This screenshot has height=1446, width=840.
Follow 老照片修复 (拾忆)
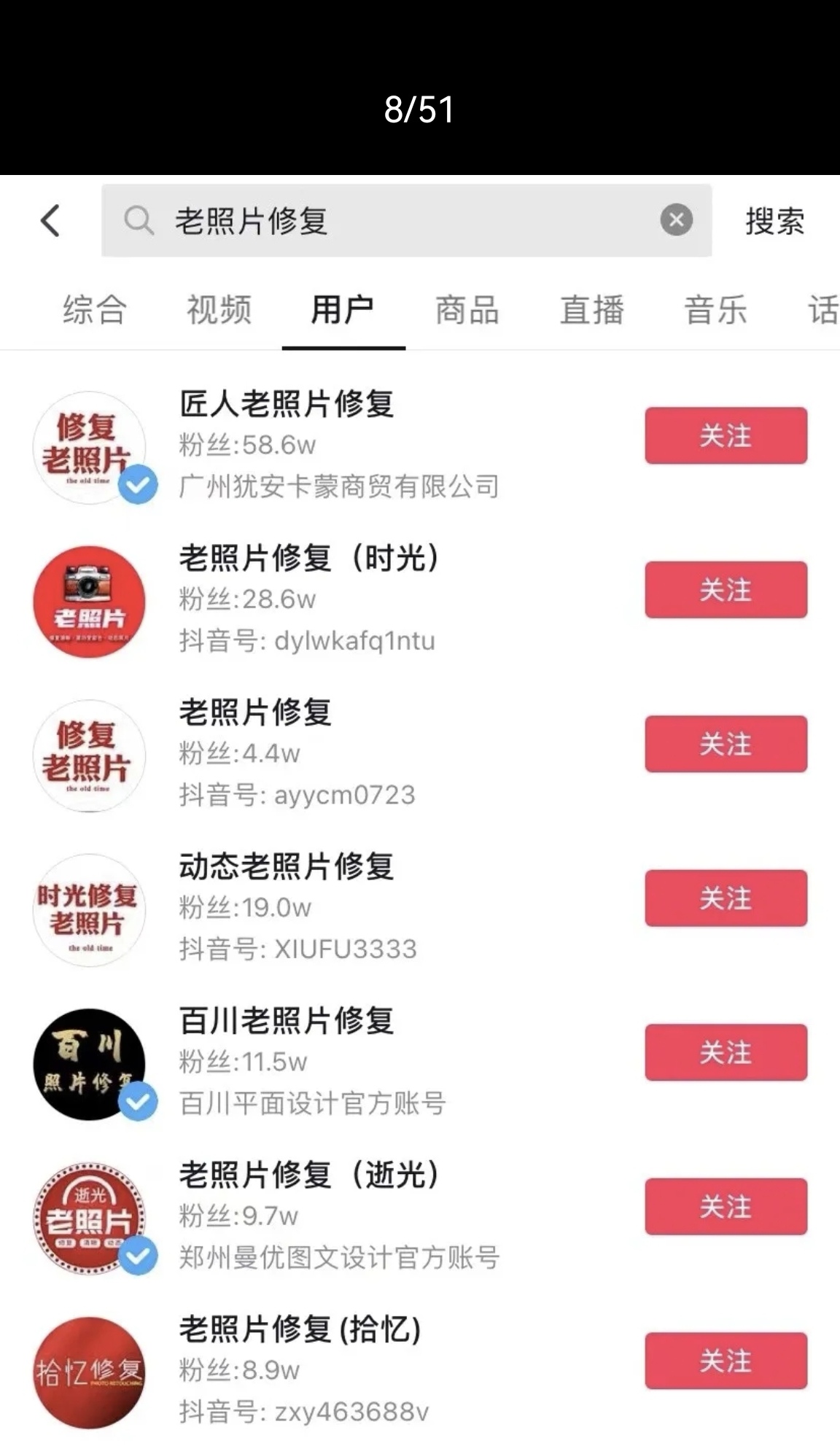(726, 1361)
